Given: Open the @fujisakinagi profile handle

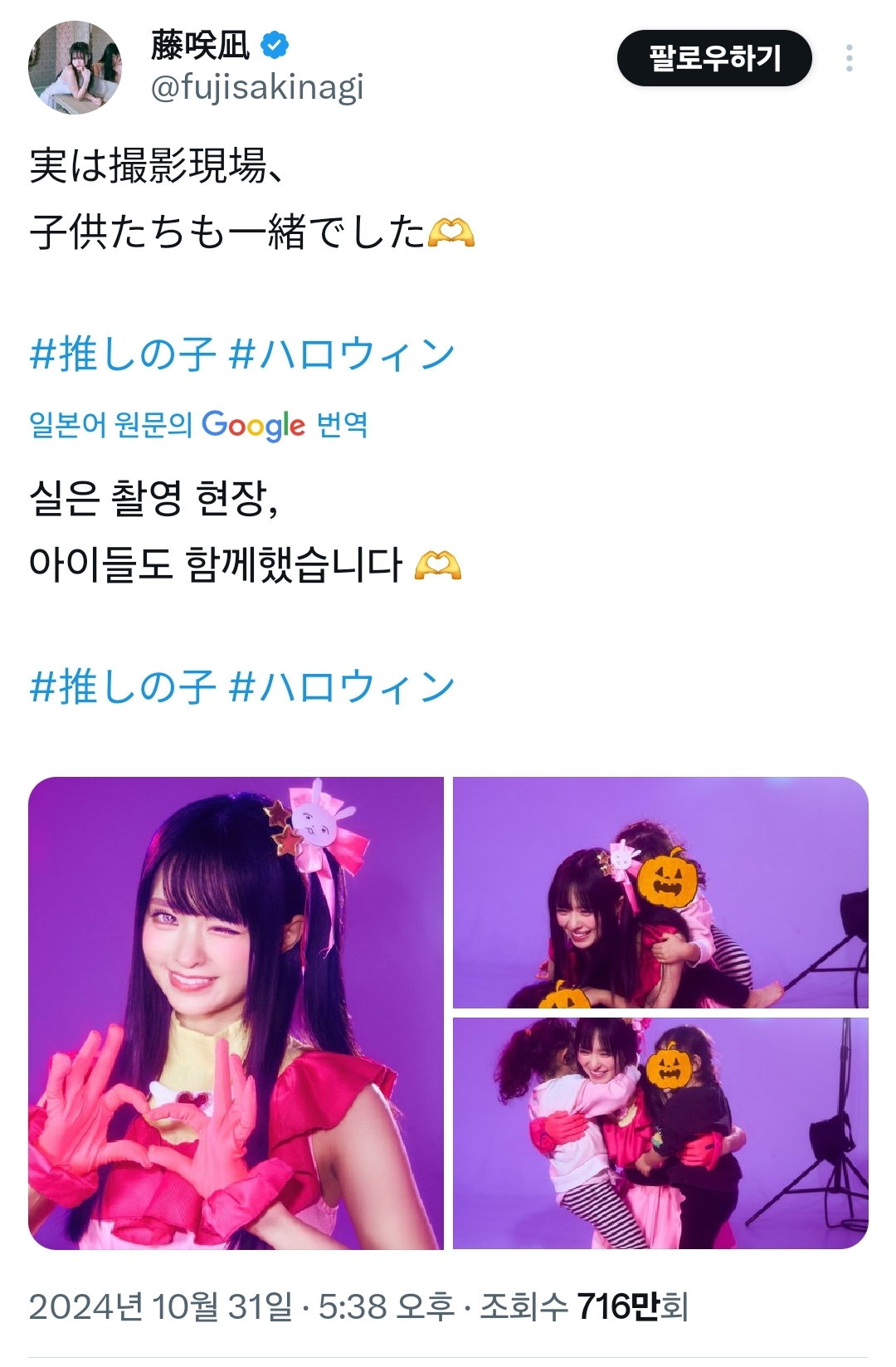Looking at the screenshot, I should [256, 87].
